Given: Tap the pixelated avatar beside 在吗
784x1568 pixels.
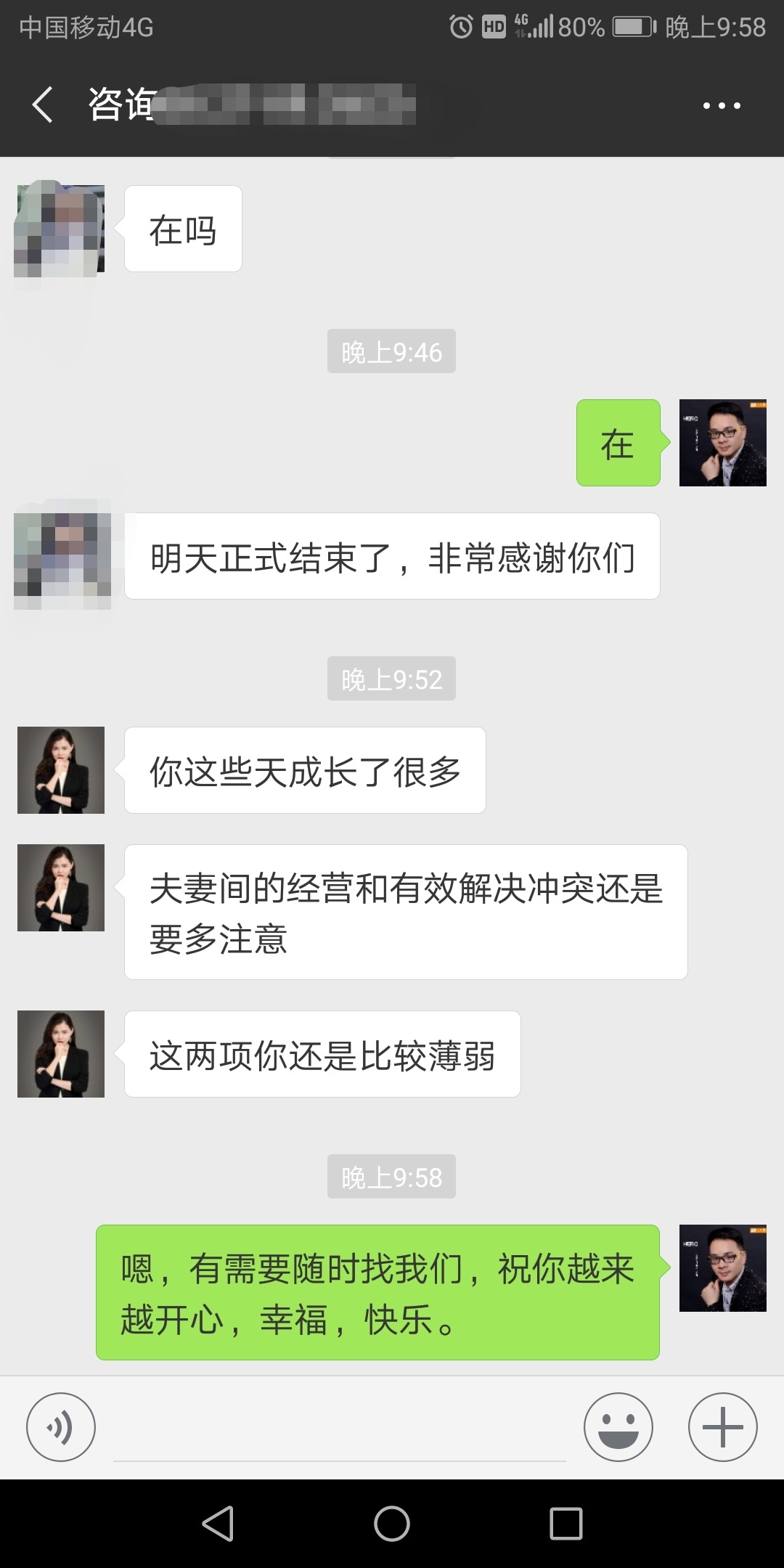Looking at the screenshot, I should tap(60, 229).
